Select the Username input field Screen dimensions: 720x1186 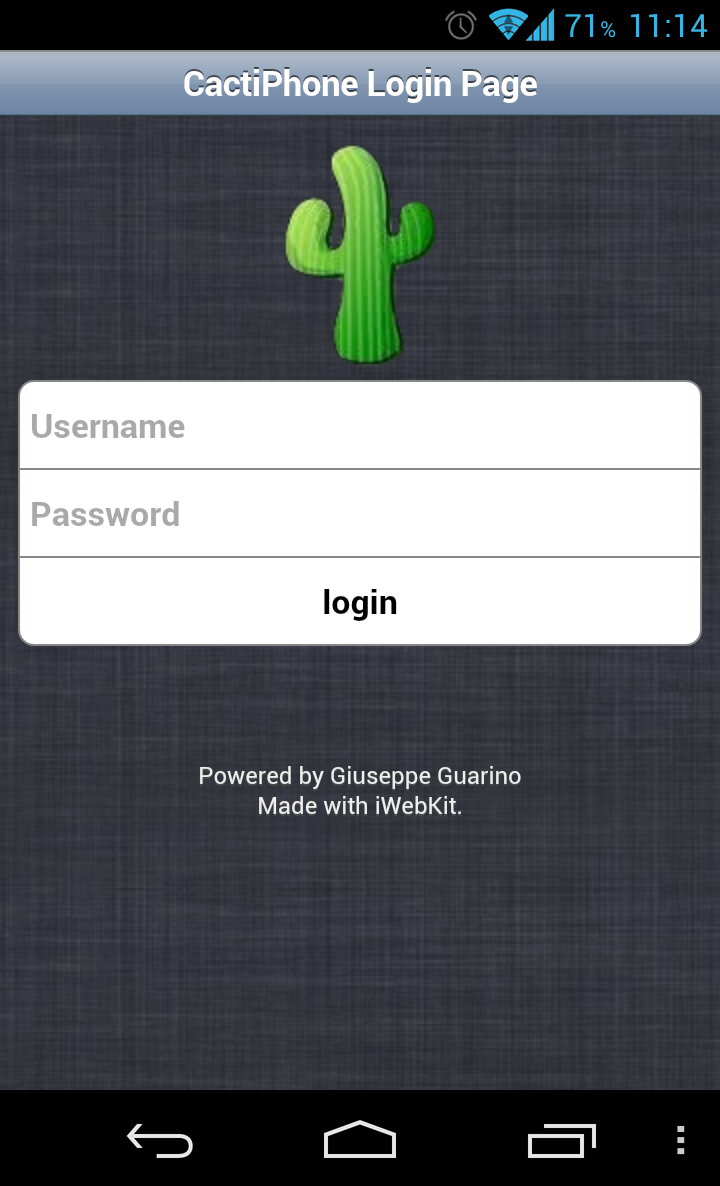pos(360,426)
